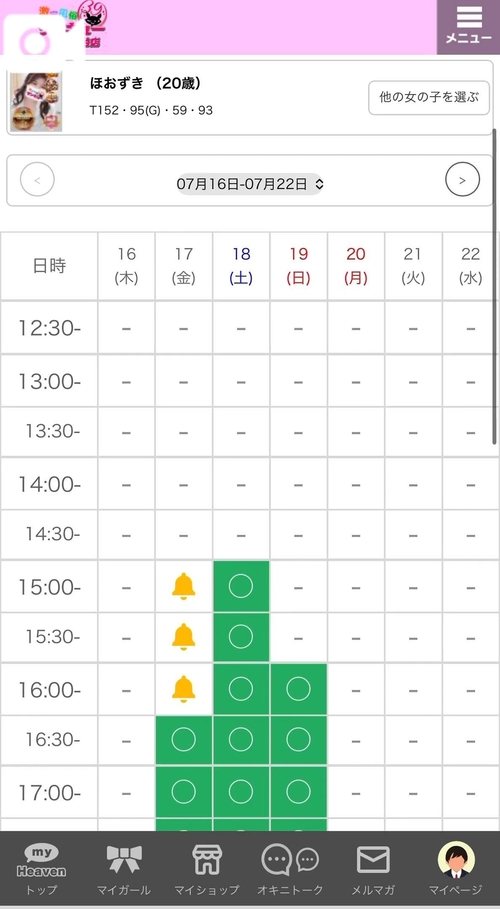The width and height of the screenshot is (500, 909).
Task: Open the 07月16日-07月22日 date range dropdown
Action: pos(249,184)
